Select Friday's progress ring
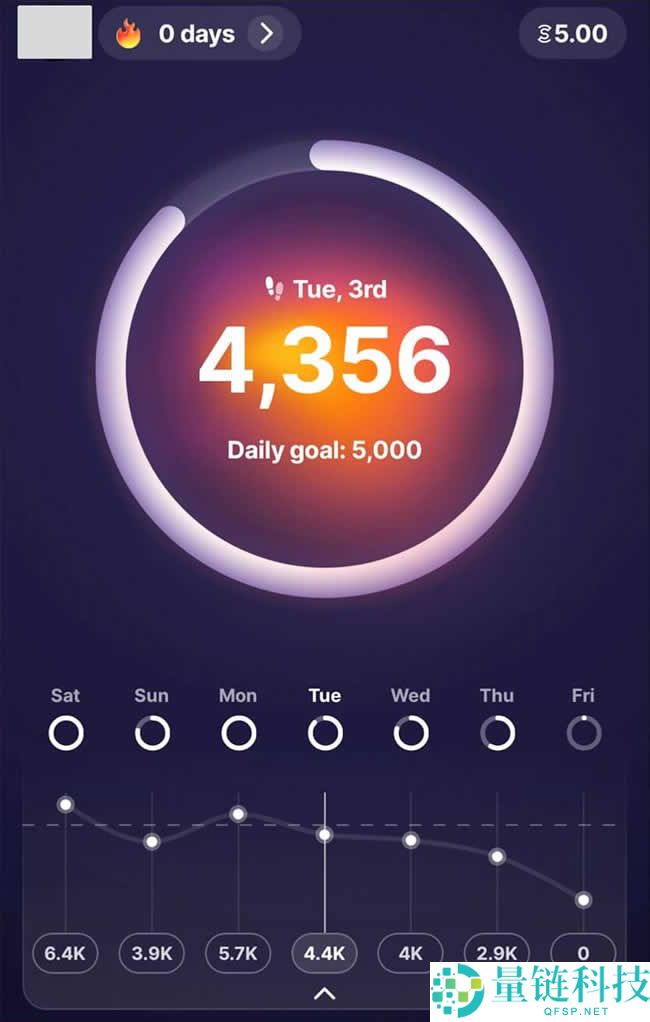The image size is (650, 1022). (x=583, y=733)
